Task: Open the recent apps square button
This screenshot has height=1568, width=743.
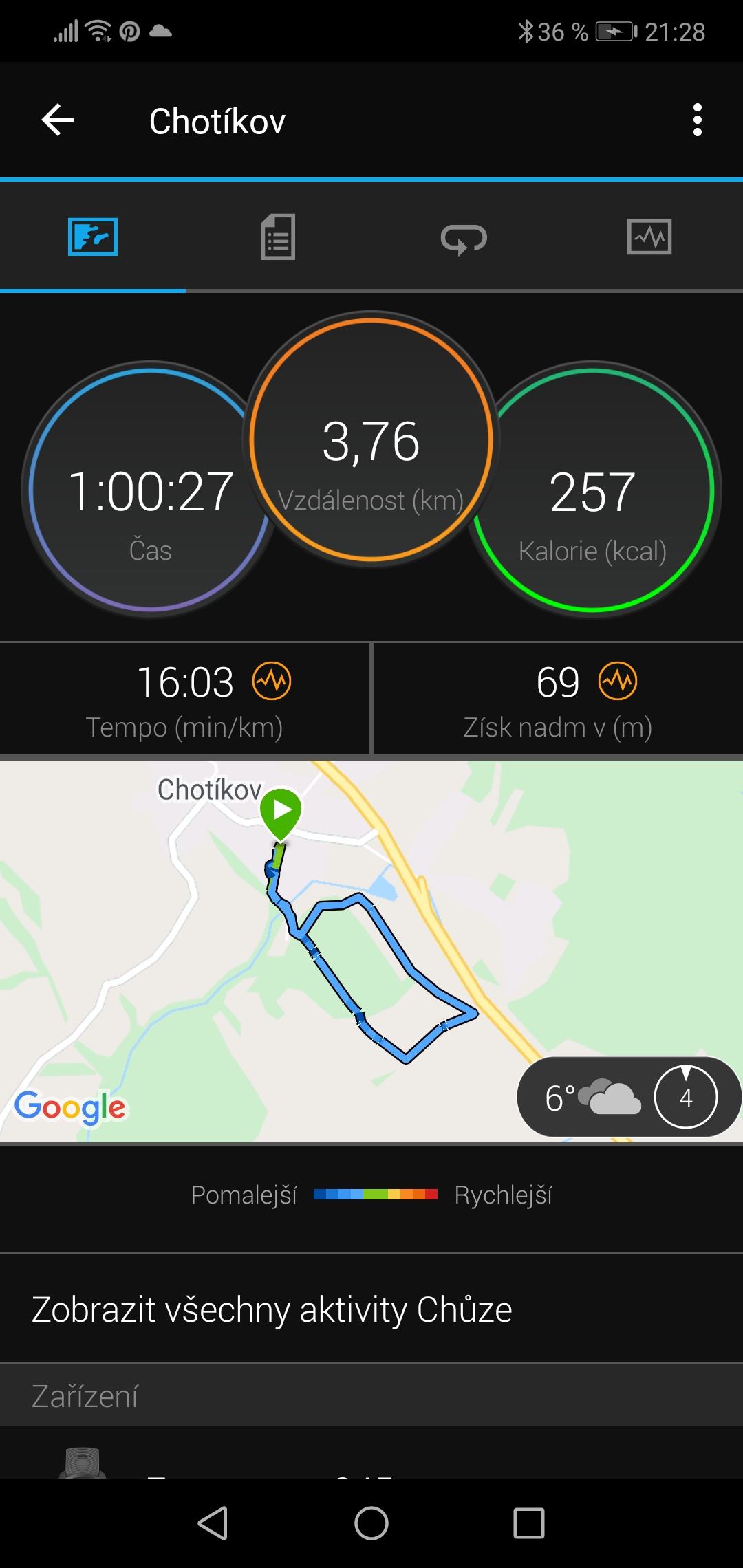Action: tap(529, 1523)
